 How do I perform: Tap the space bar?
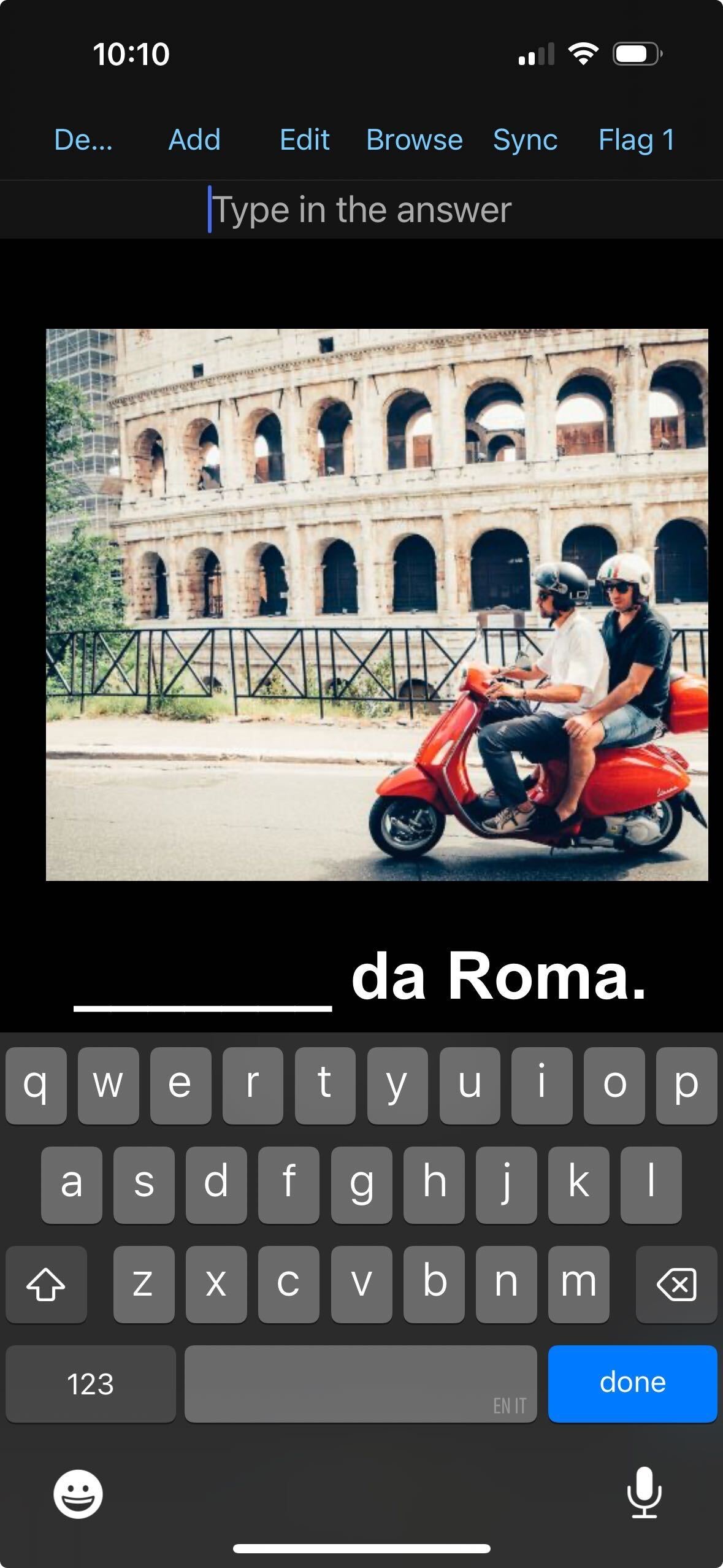coord(361,1383)
